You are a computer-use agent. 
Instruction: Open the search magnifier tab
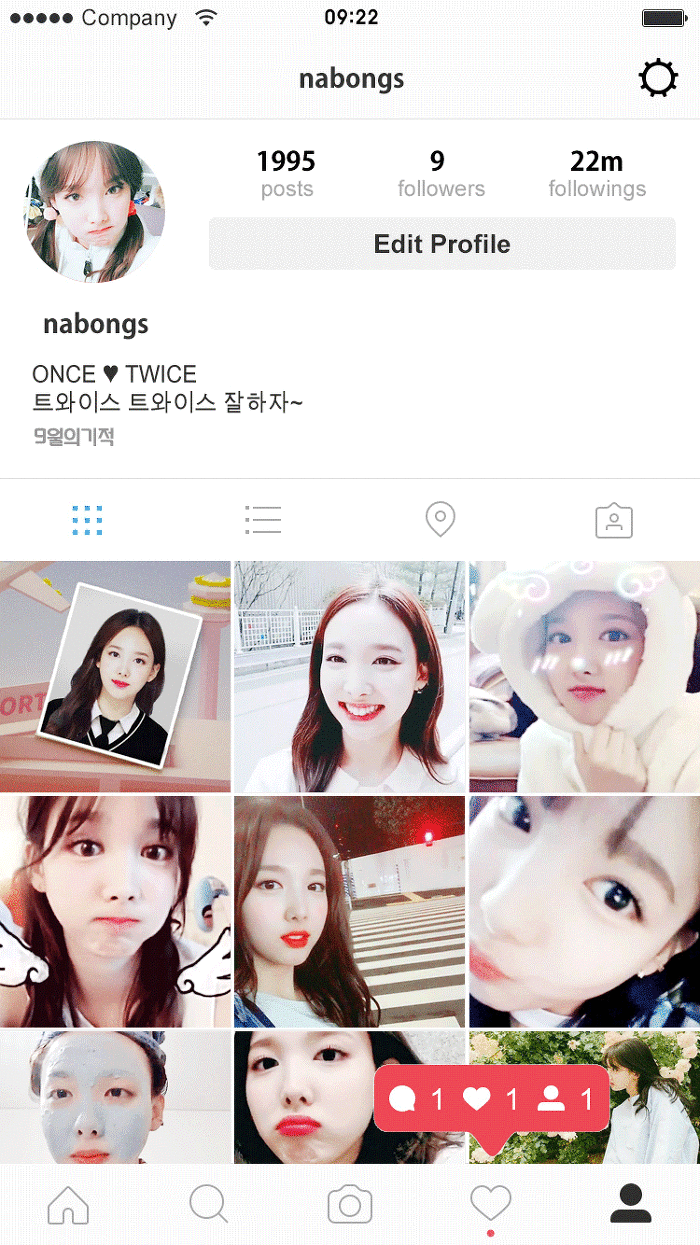coord(208,1204)
